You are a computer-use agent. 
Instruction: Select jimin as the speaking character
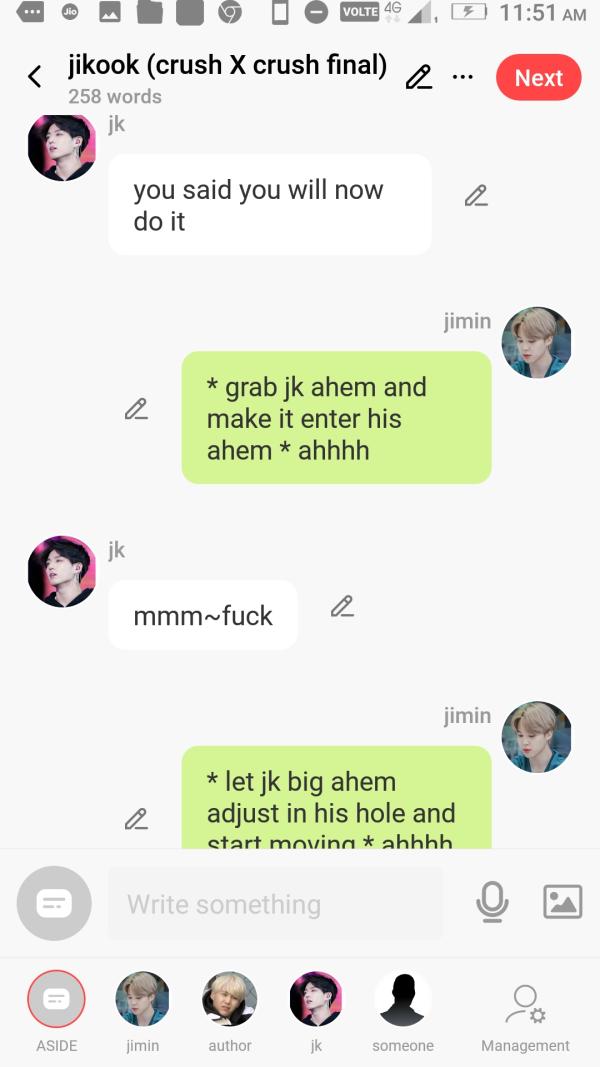(142, 1000)
